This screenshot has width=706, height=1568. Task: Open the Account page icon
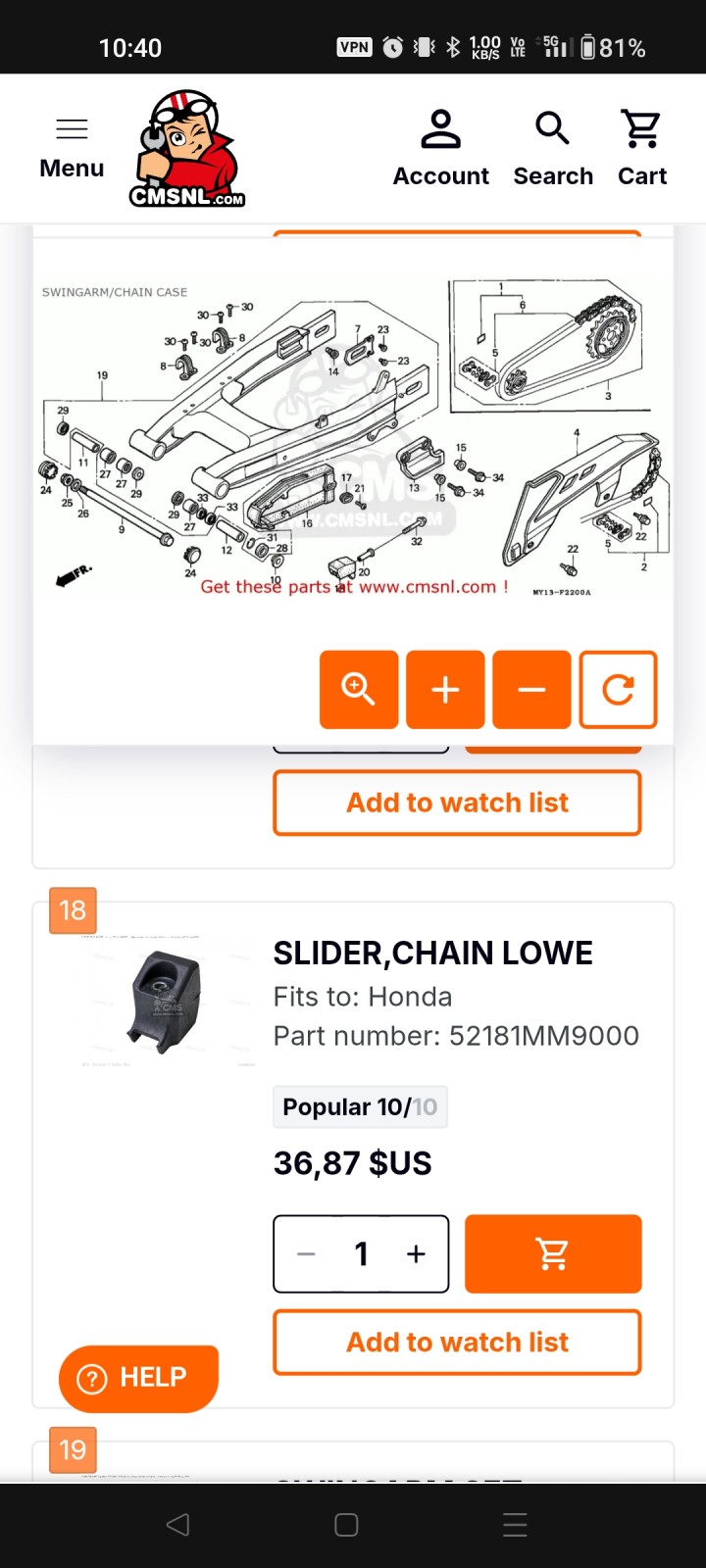441,145
